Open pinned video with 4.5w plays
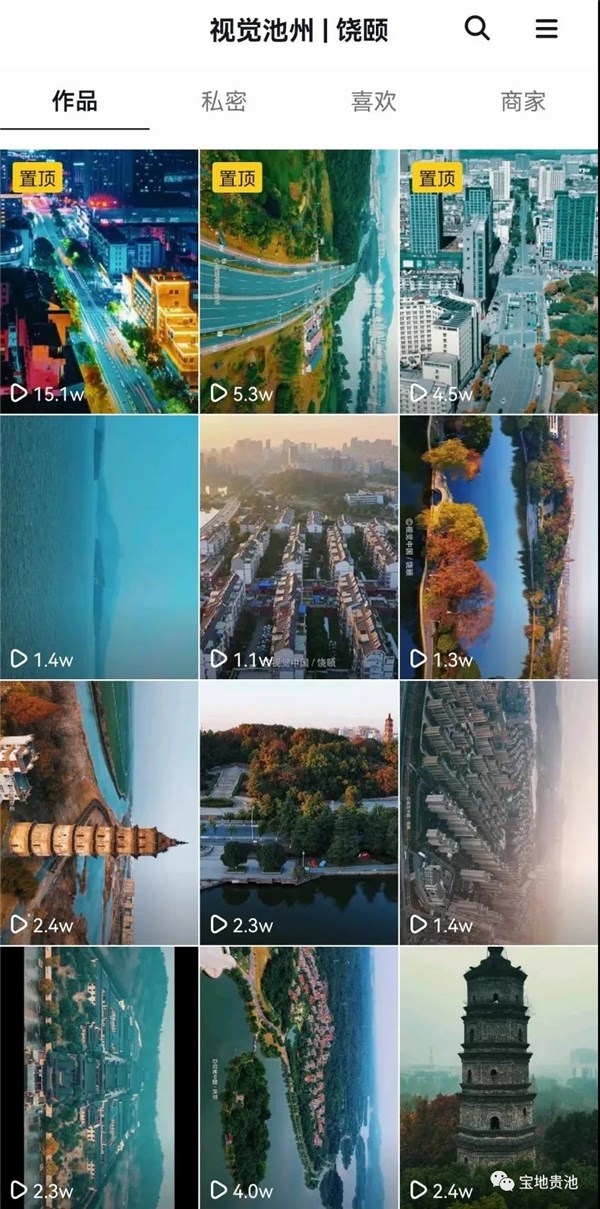This screenshot has height=1209, width=600. point(500,281)
